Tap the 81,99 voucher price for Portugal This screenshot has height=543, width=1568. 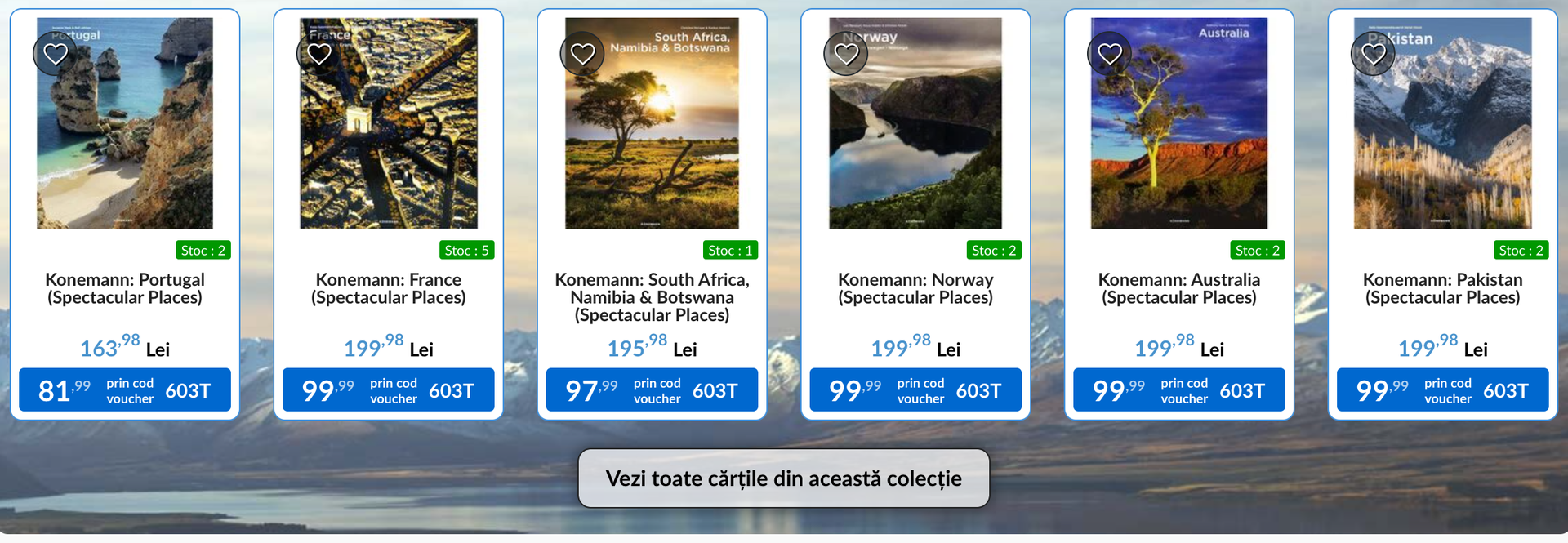[125, 390]
